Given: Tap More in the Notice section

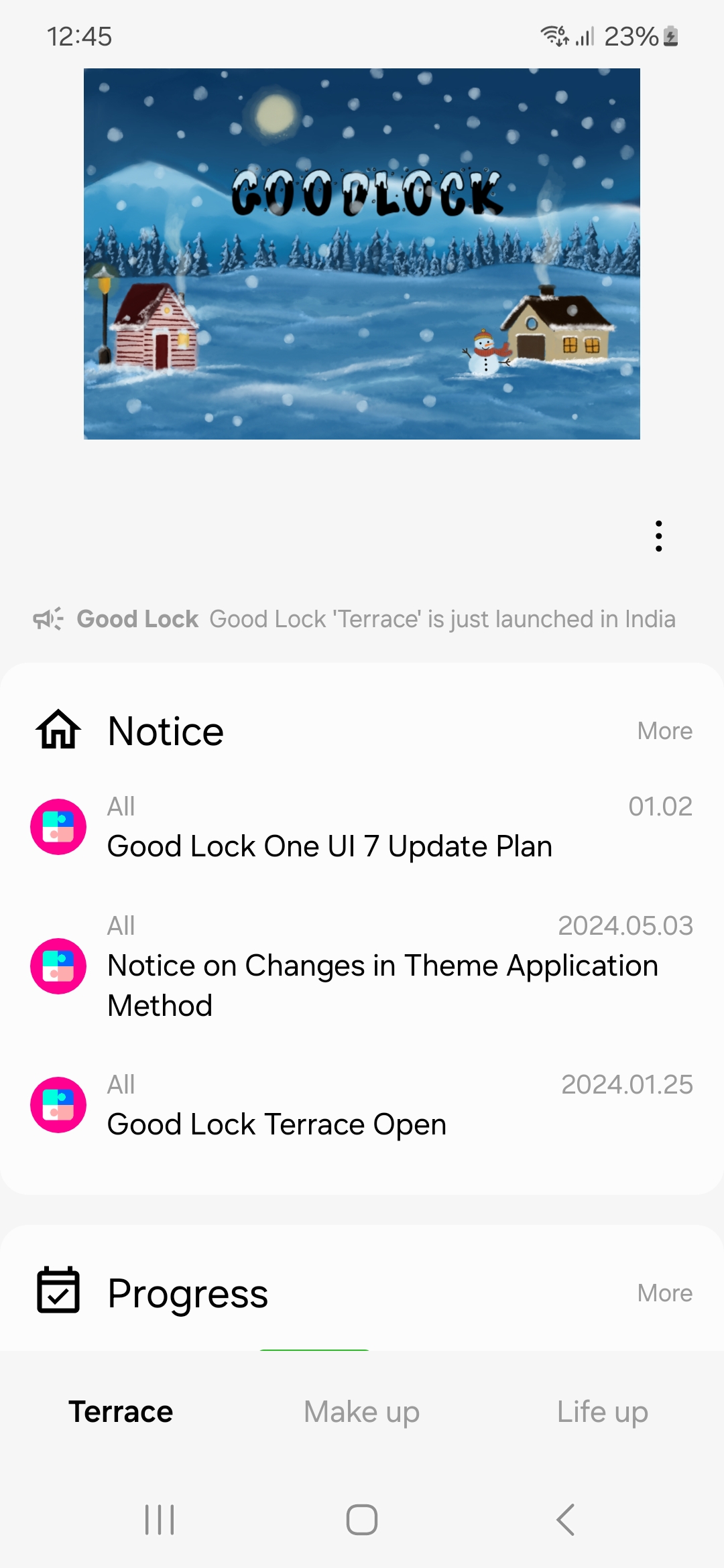Looking at the screenshot, I should [664, 731].
